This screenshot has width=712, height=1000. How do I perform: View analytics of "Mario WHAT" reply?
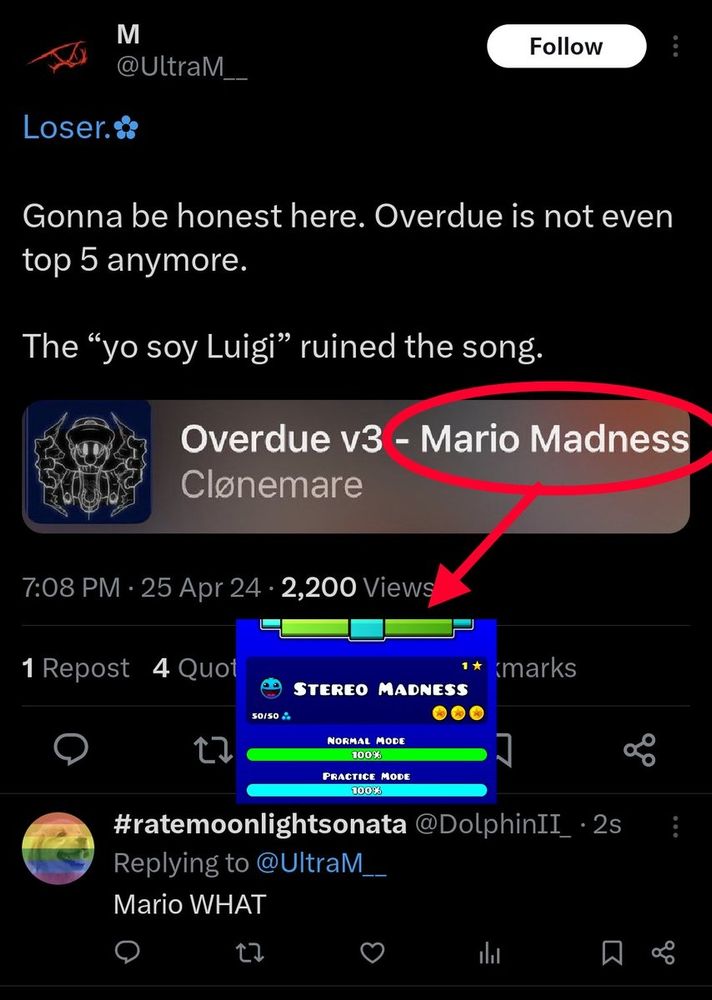[x=489, y=953]
